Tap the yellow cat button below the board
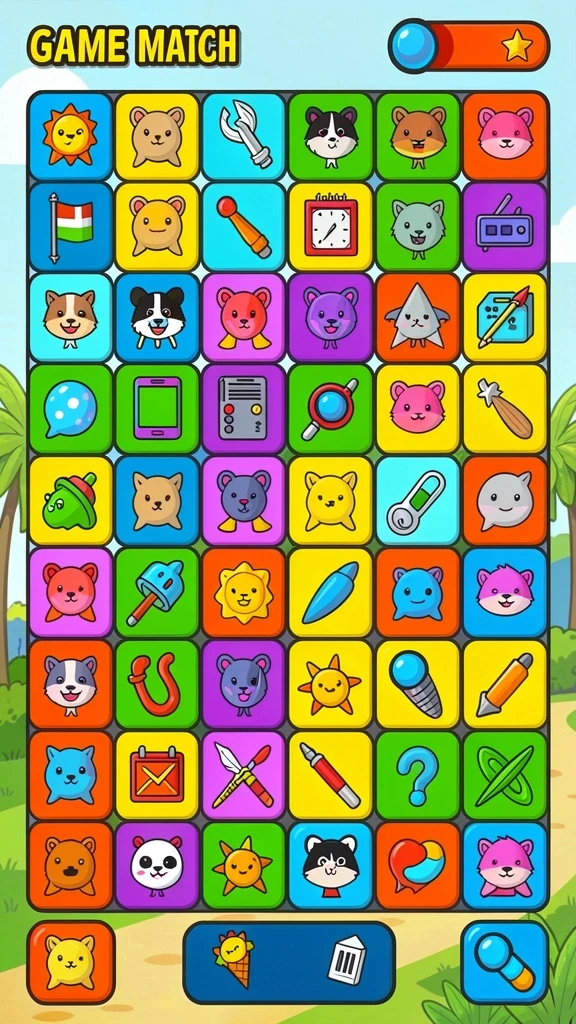Image resolution: width=576 pixels, height=1024 pixels. click(71, 962)
